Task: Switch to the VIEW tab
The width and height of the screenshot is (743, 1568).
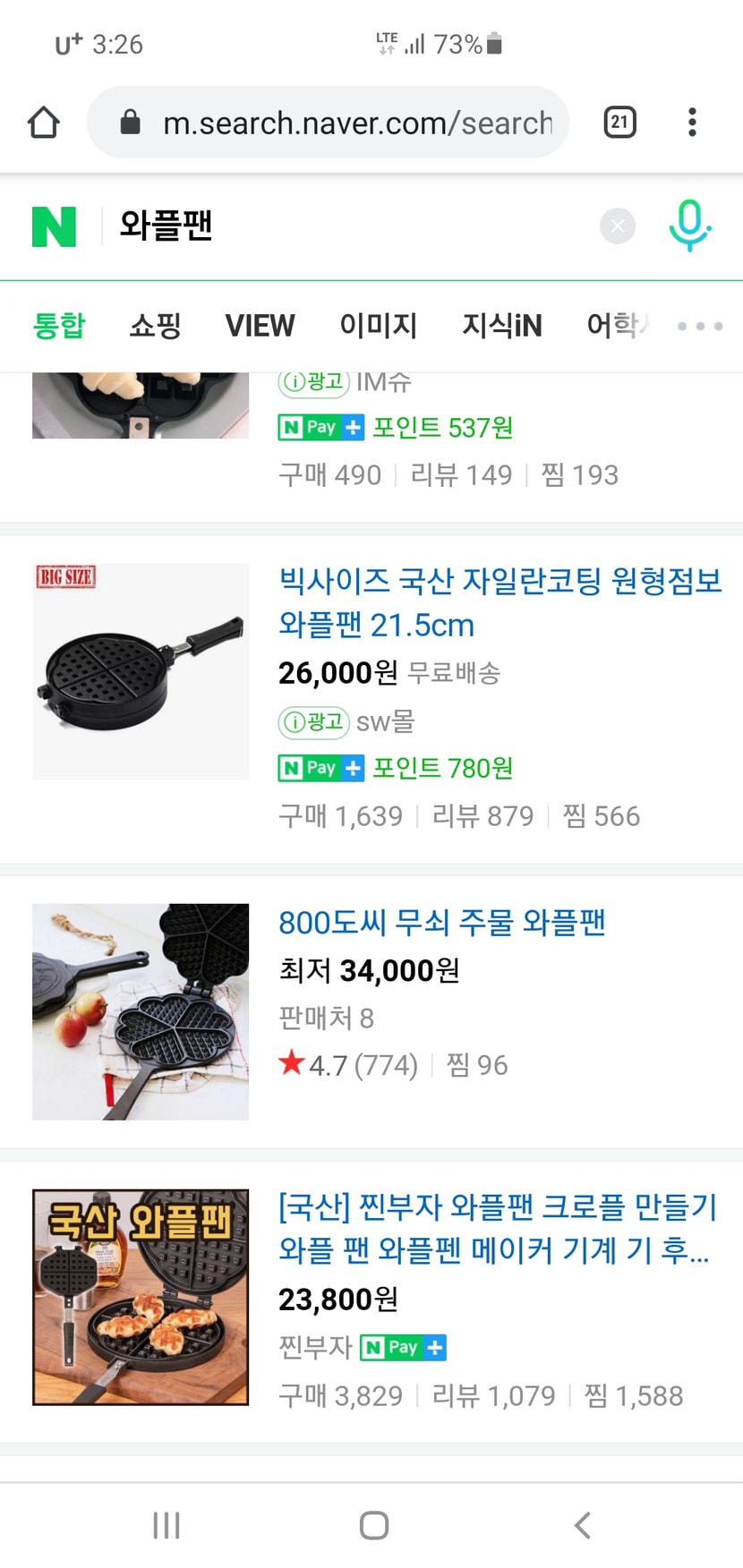Action: pyautogui.click(x=260, y=326)
